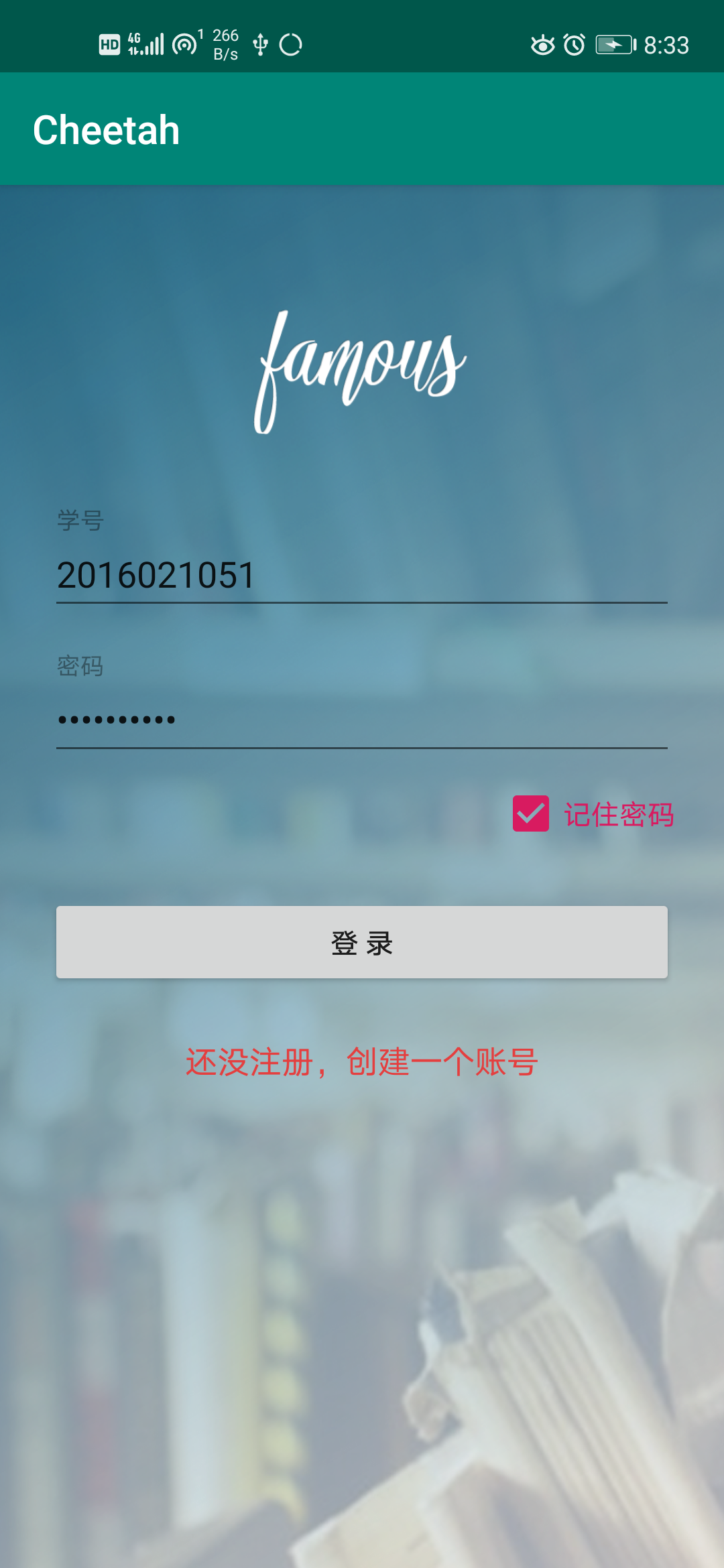Screen dimensions: 724x1568
Task: Tap the HD VoLTE status icon
Action: click(x=109, y=45)
